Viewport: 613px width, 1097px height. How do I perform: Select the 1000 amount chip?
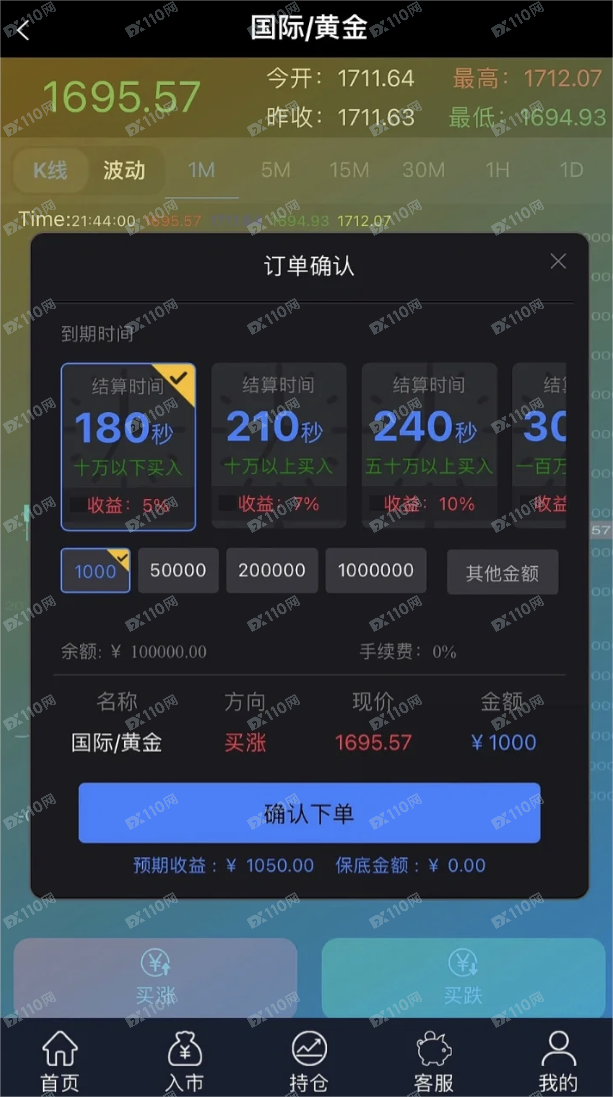click(95, 571)
